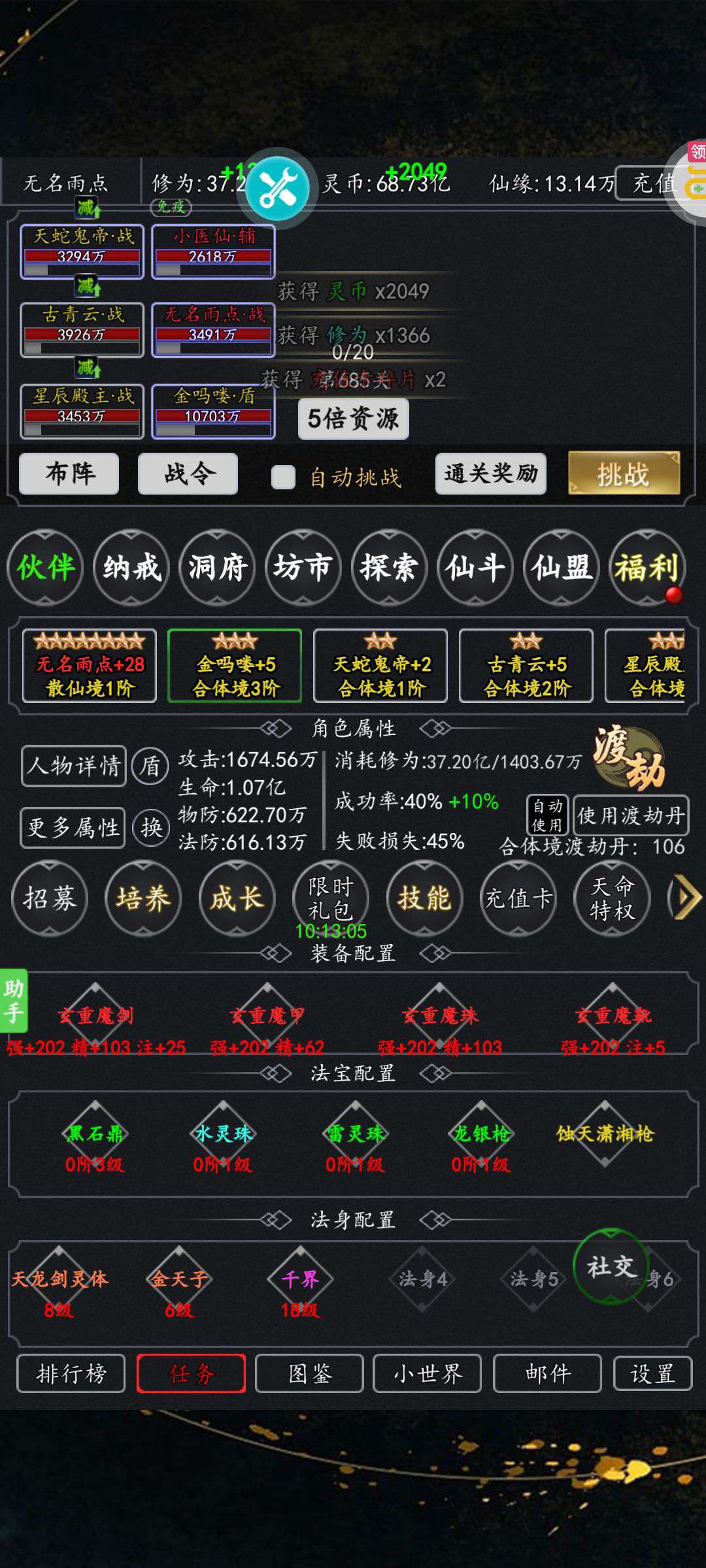Open the 技能 skills button

click(424, 898)
